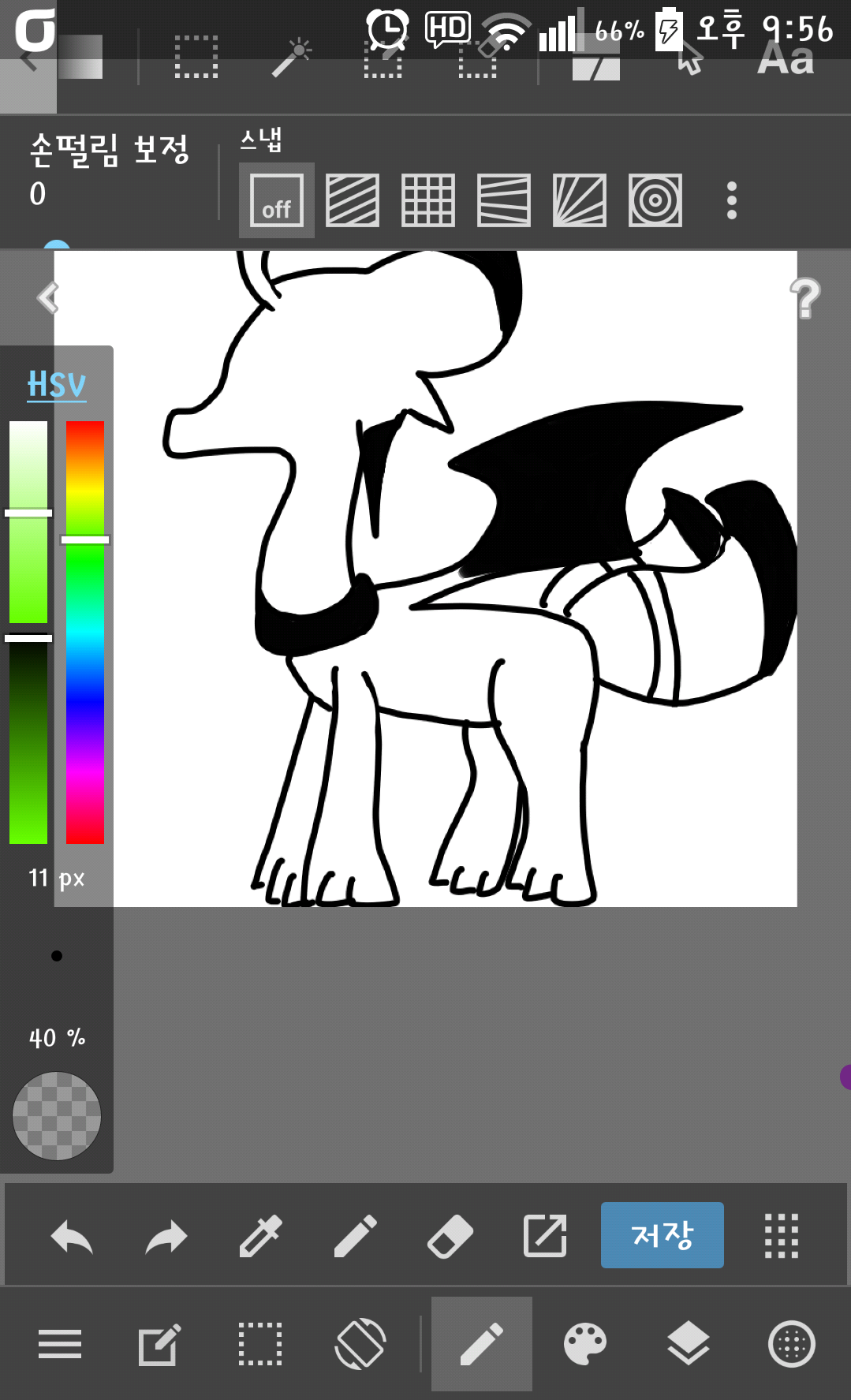This screenshot has height=1400, width=851.
Task: Switch the HSV color mode
Action: (57, 385)
